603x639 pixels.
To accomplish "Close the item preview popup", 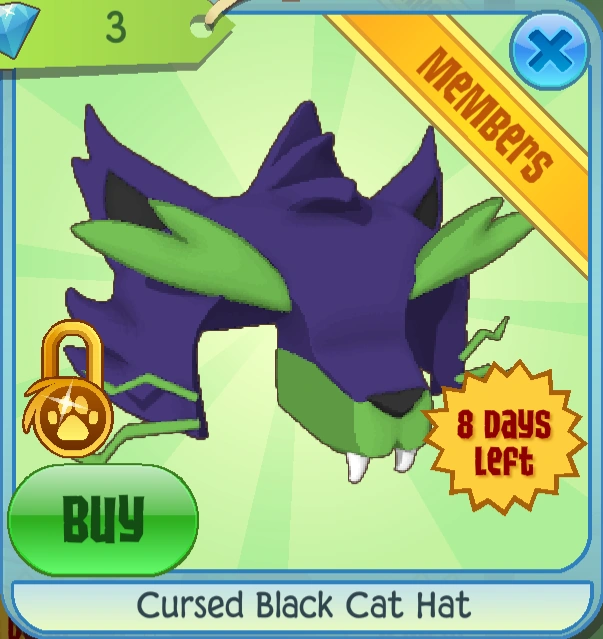I will [x=550, y=51].
